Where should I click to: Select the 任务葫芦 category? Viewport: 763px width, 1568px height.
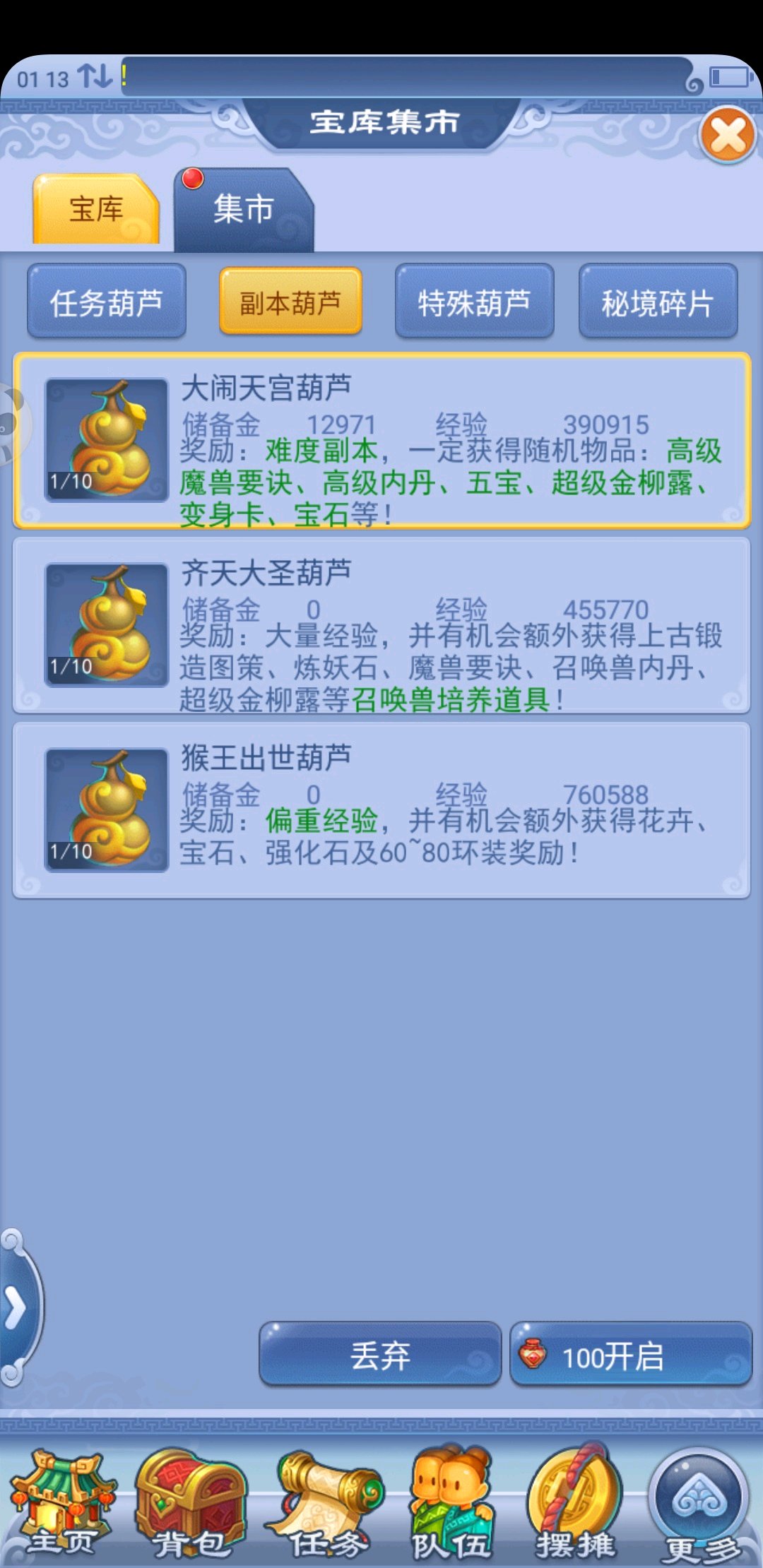tap(107, 302)
